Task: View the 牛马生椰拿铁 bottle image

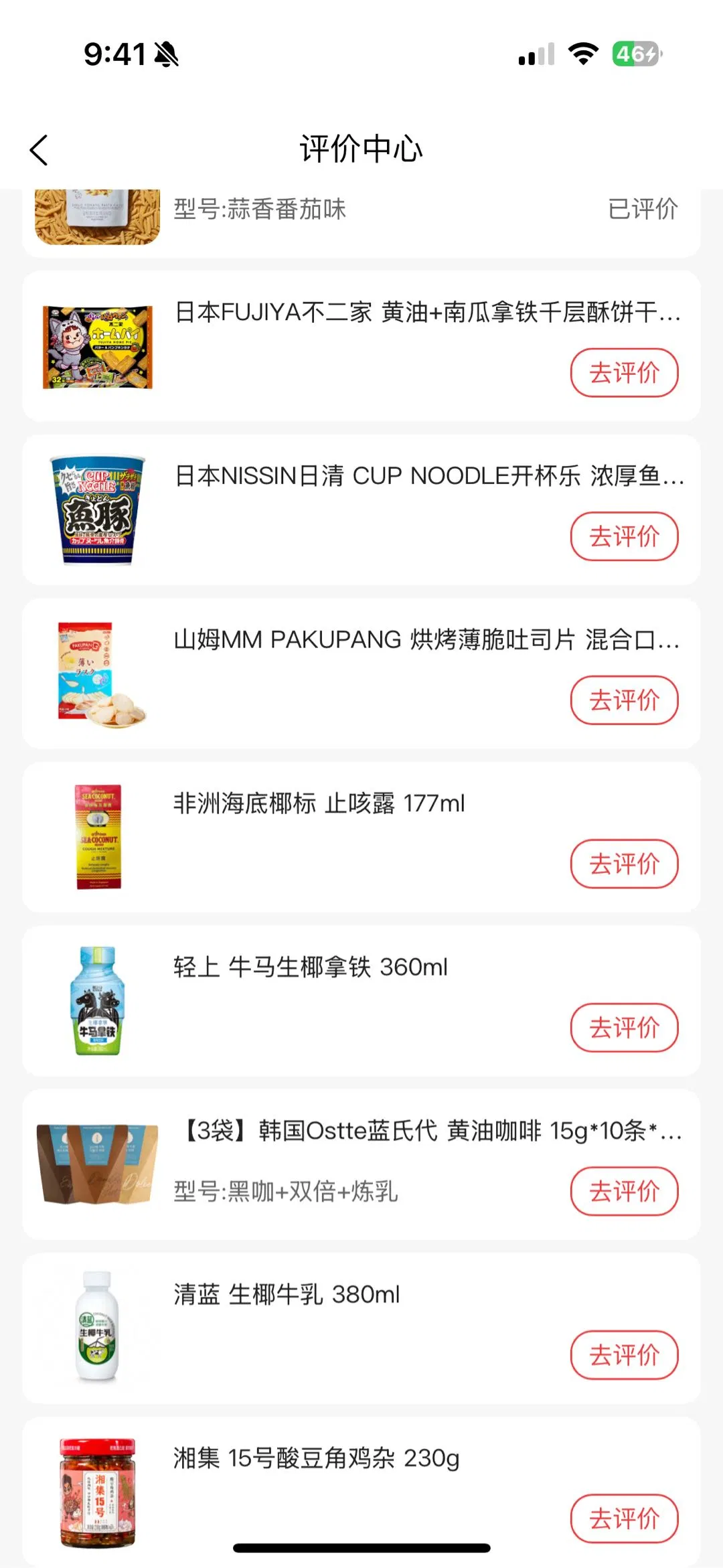Action: pyautogui.click(x=98, y=1002)
